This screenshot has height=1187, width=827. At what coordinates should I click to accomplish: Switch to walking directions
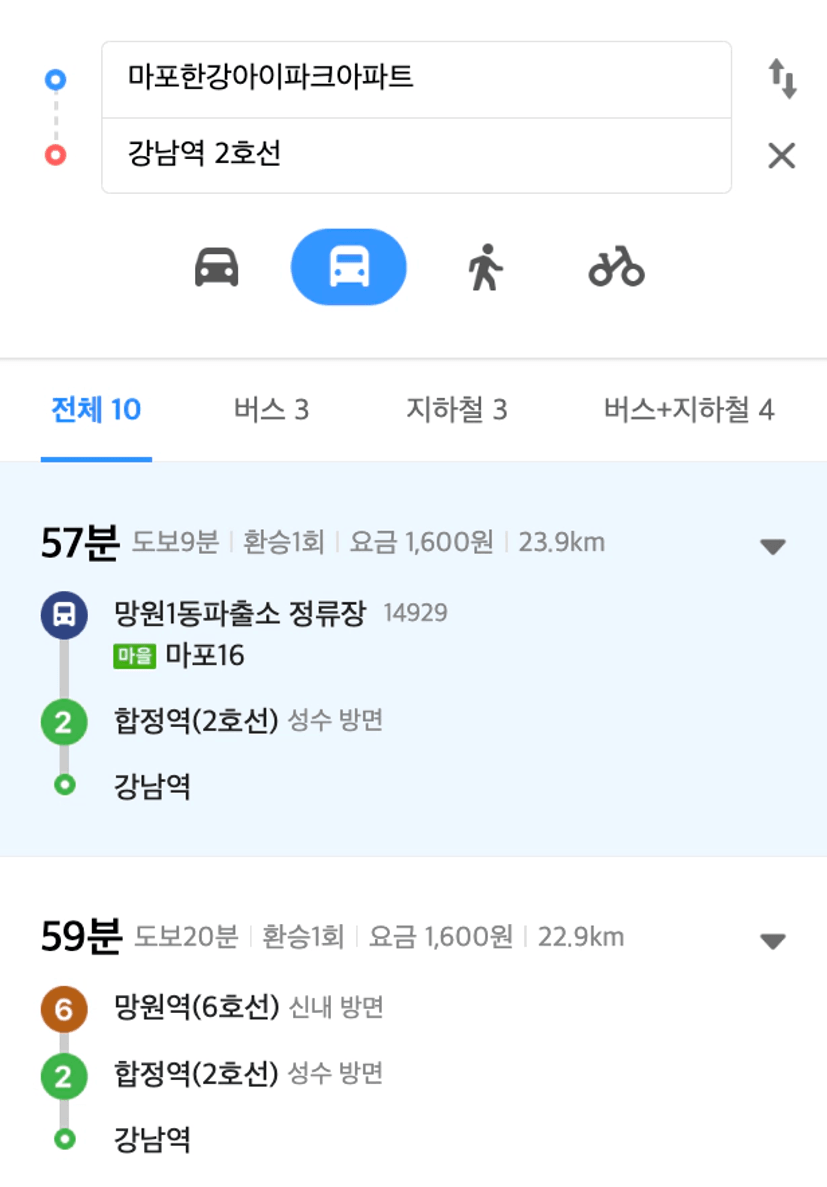tap(484, 267)
